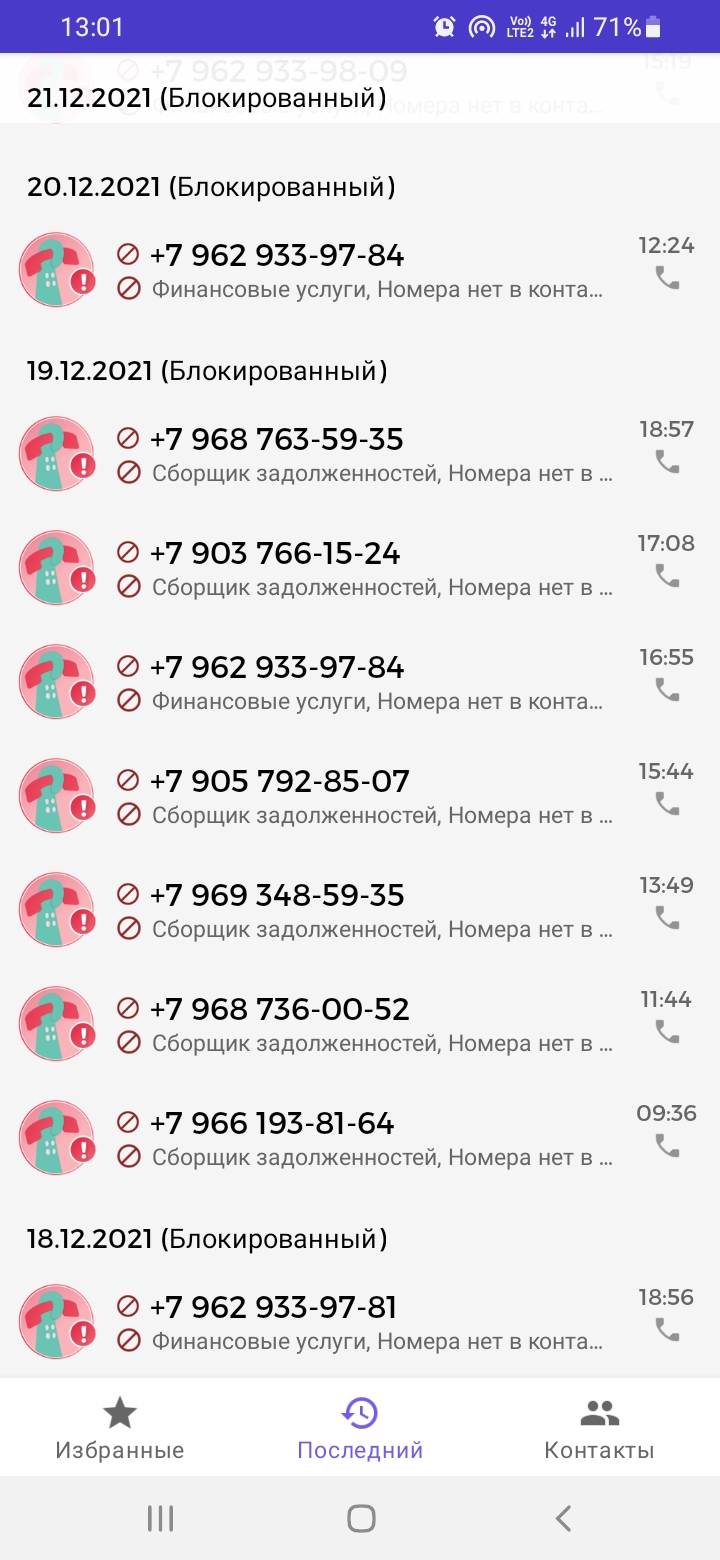Open call entry +7 966 193-81-64
This screenshot has height=1560, width=720.
point(360,1139)
